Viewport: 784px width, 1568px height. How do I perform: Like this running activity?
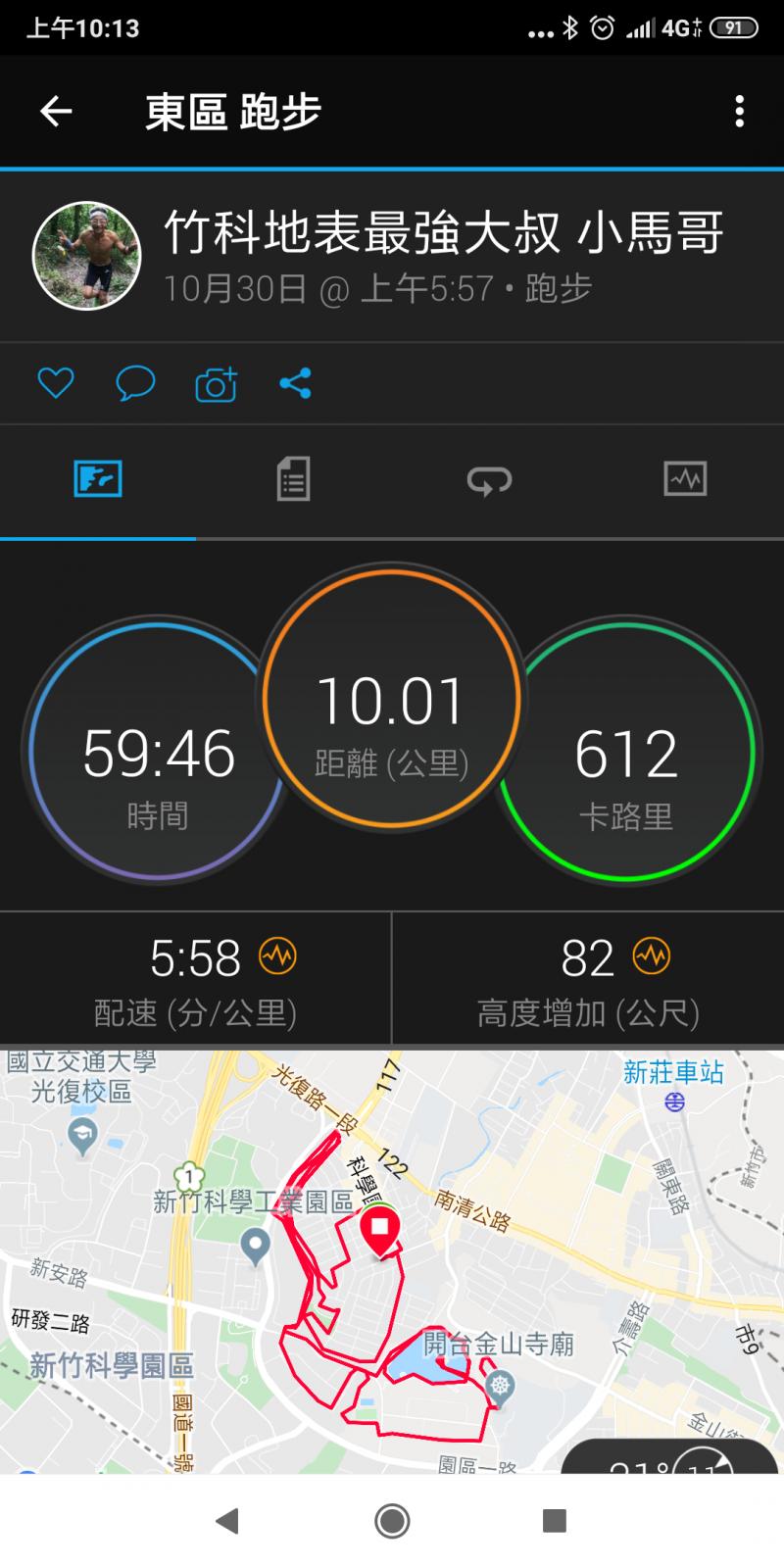point(56,383)
